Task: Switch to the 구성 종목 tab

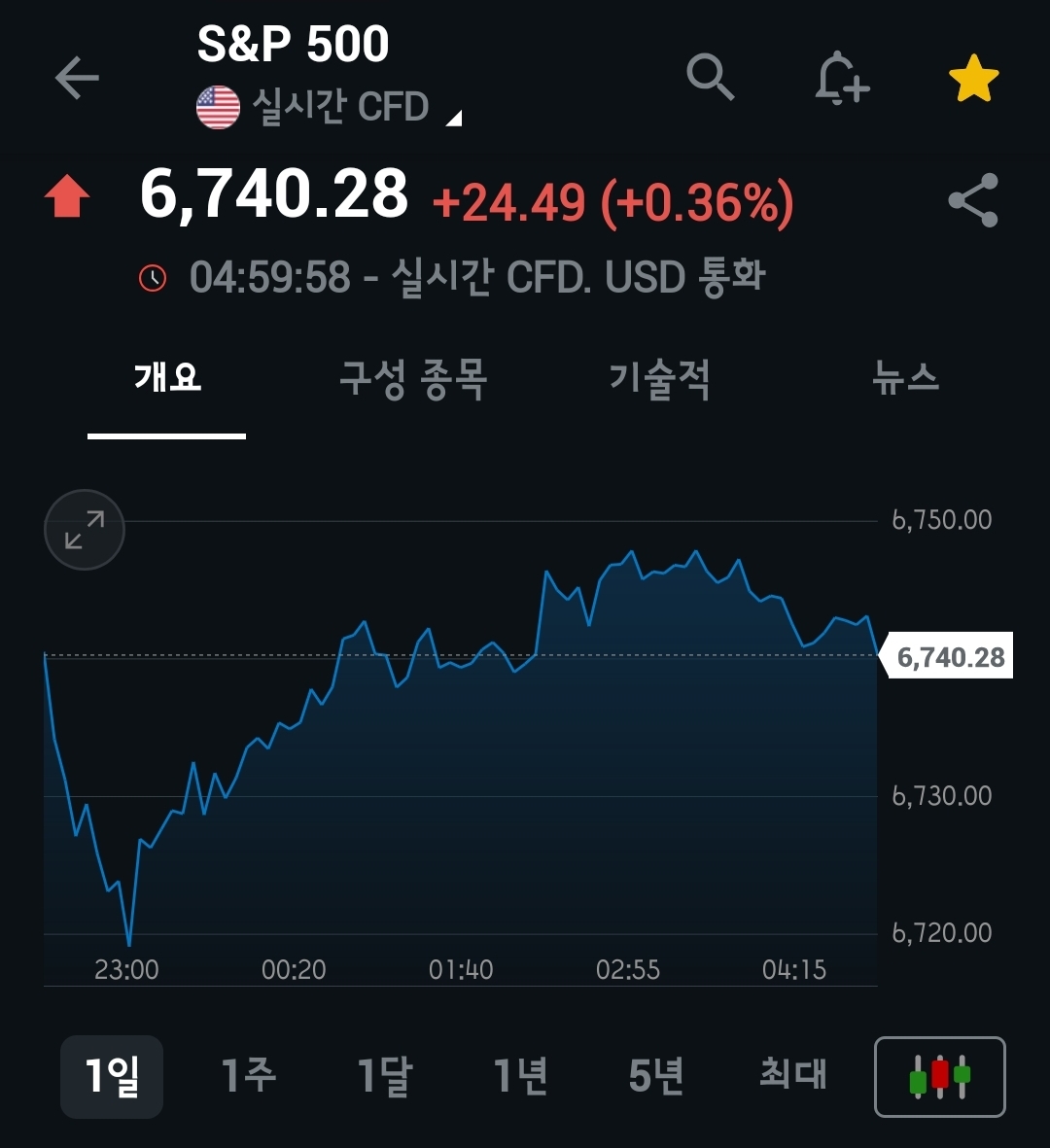Action: 413,377
